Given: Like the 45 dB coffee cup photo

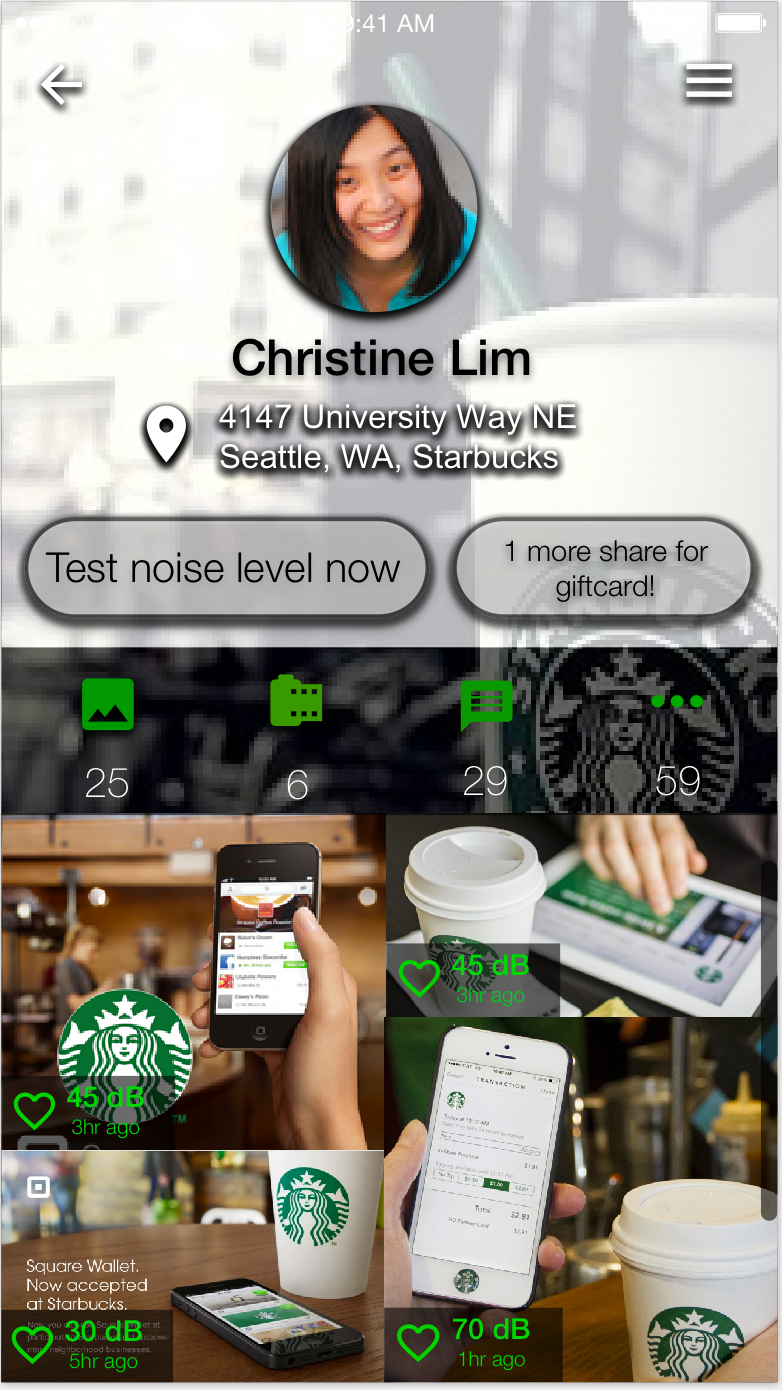Looking at the screenshot, I should click(x=419, y=978).
